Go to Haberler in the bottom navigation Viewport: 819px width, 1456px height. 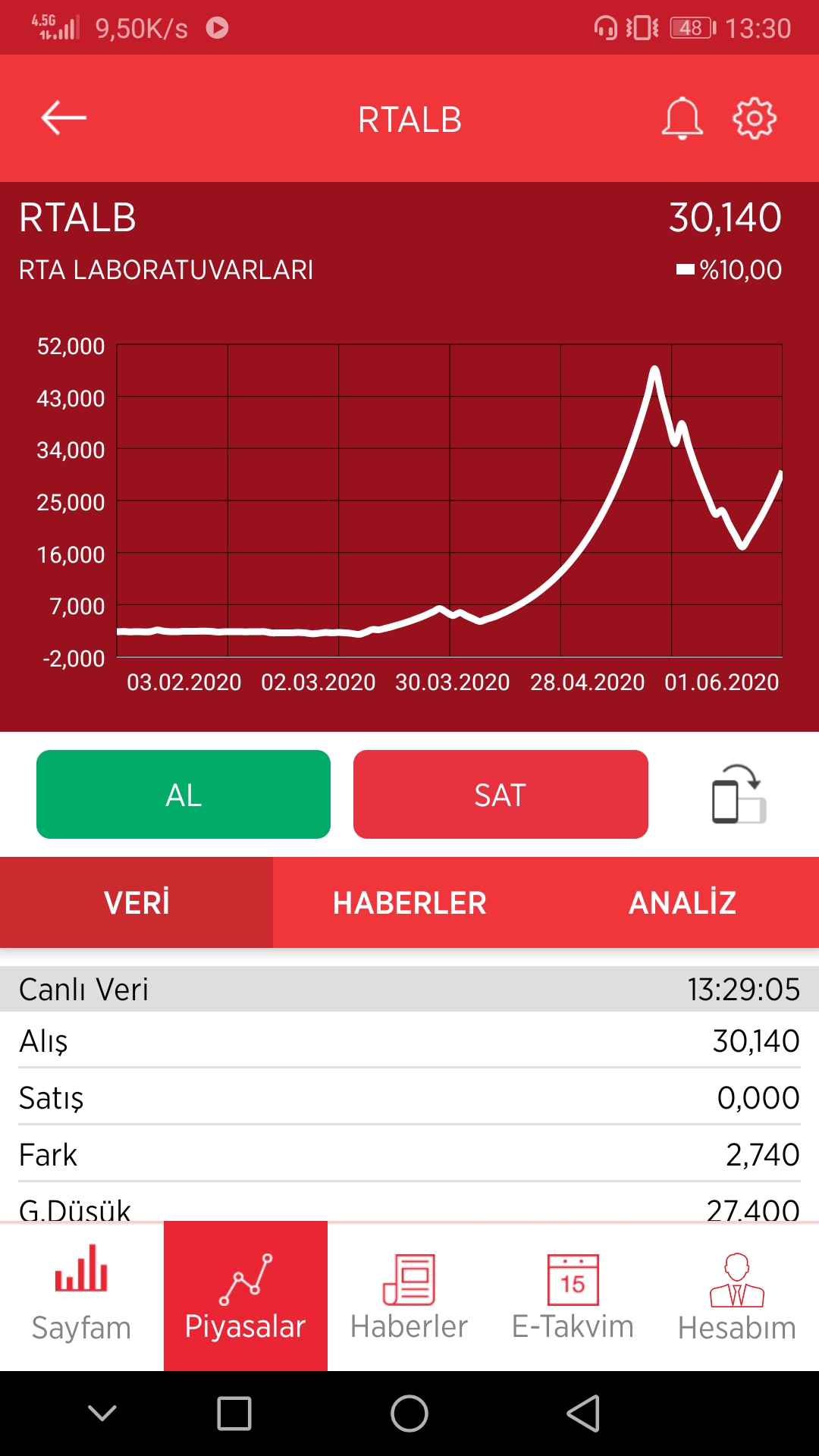tap(409, 1296)
